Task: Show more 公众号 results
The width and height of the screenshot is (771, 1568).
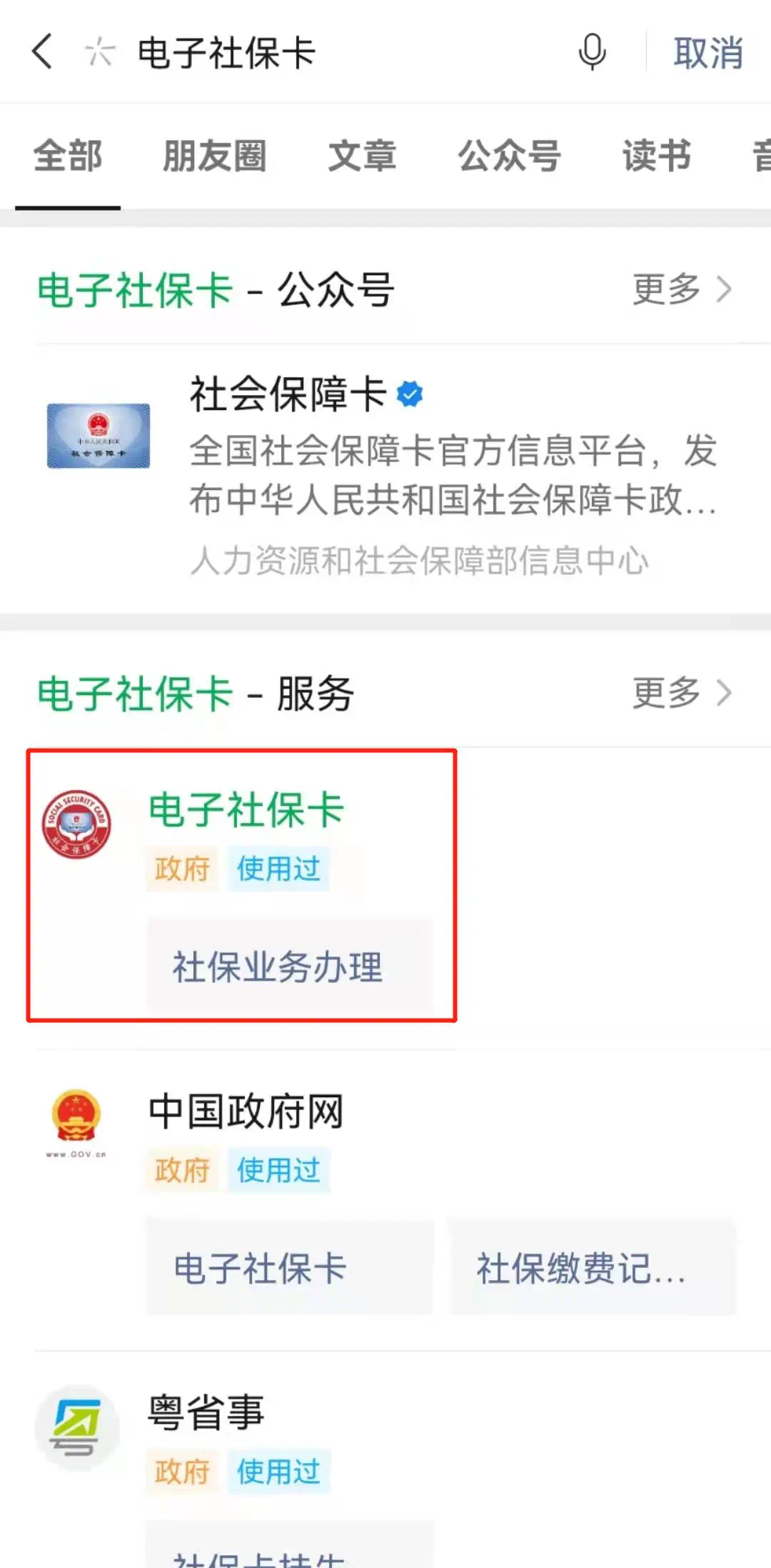Action: [682, 289]
